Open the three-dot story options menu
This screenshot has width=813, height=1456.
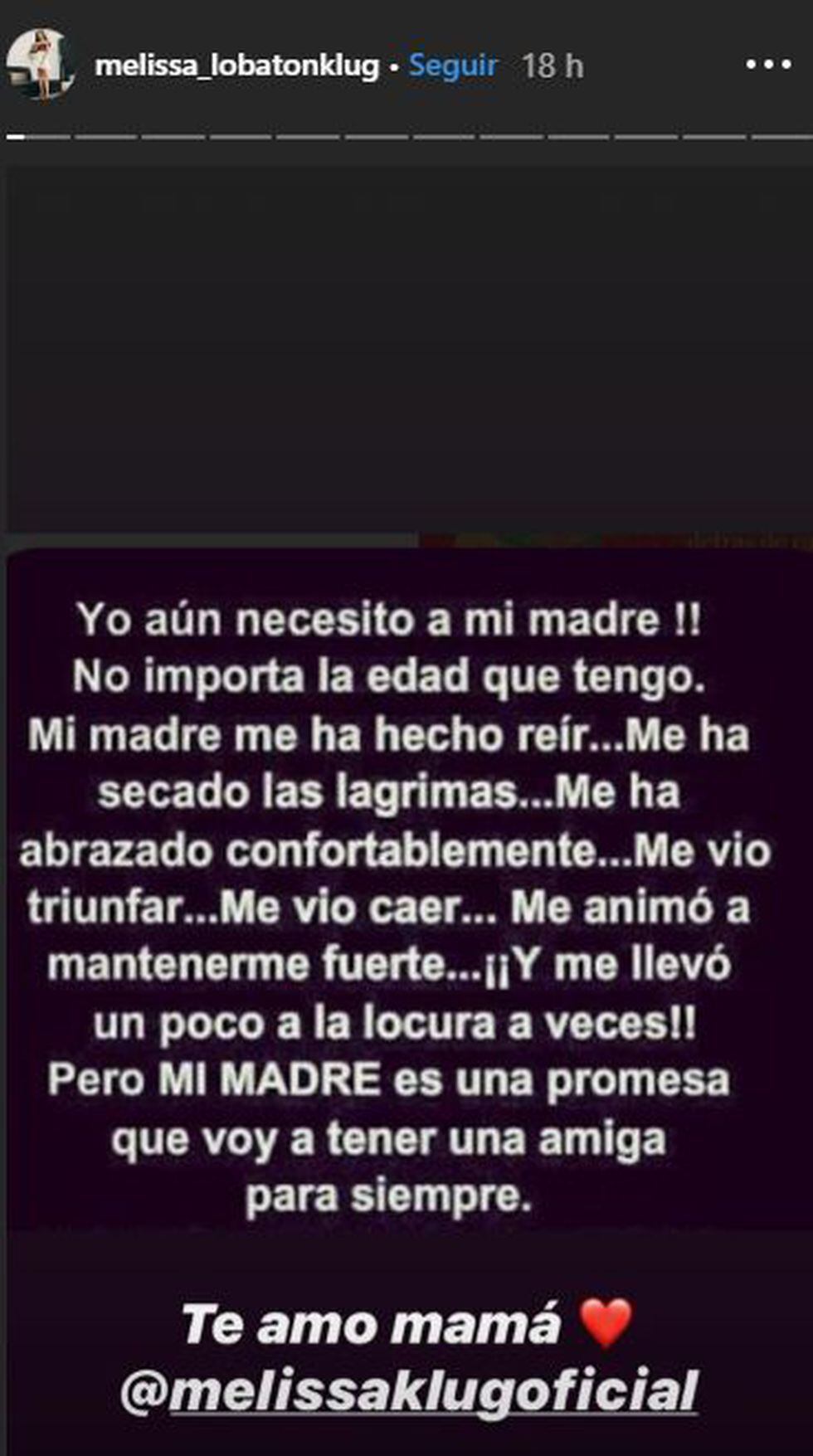tap(767, 65)
